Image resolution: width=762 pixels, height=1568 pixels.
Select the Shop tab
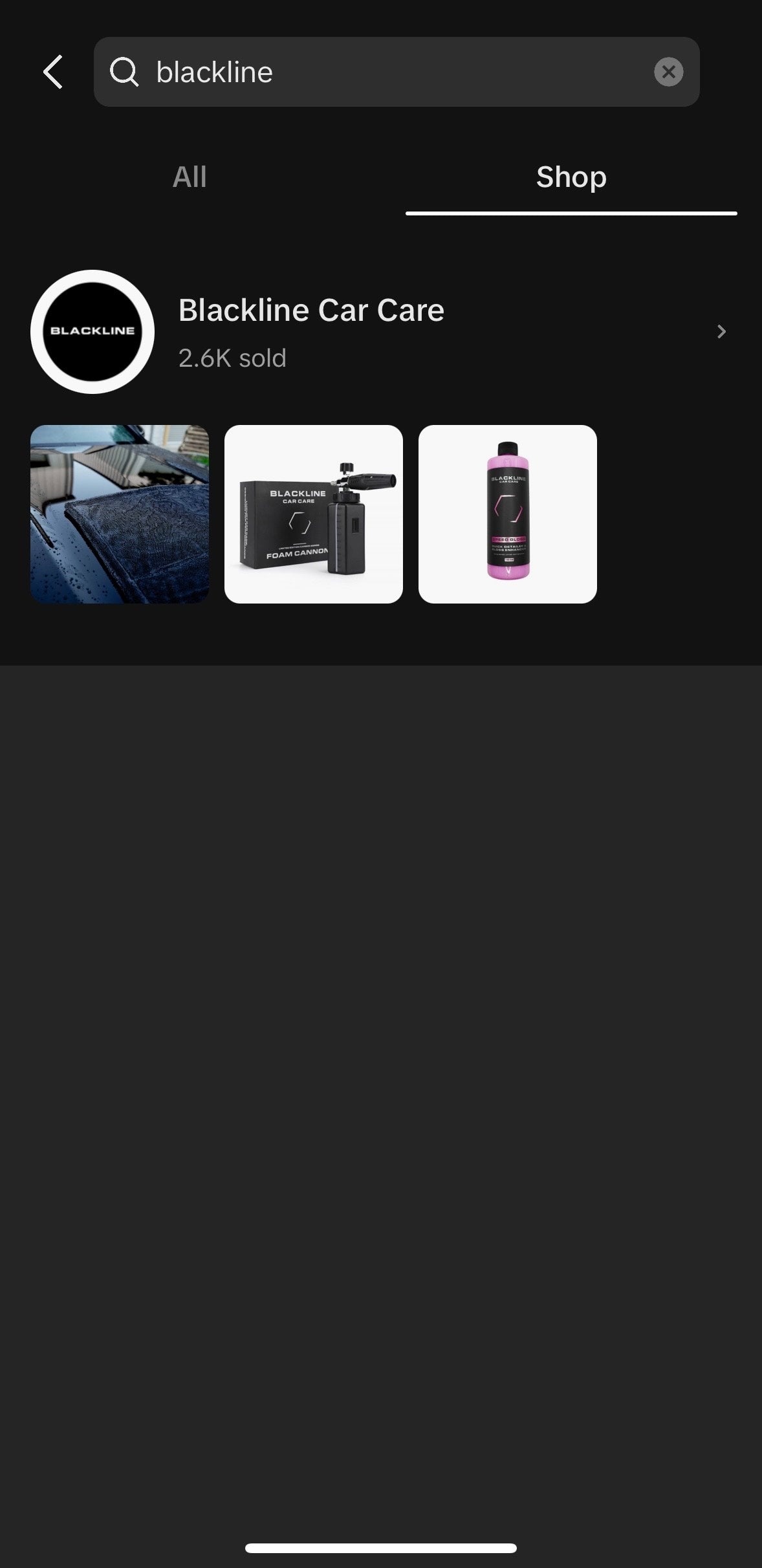pos(571,177)
